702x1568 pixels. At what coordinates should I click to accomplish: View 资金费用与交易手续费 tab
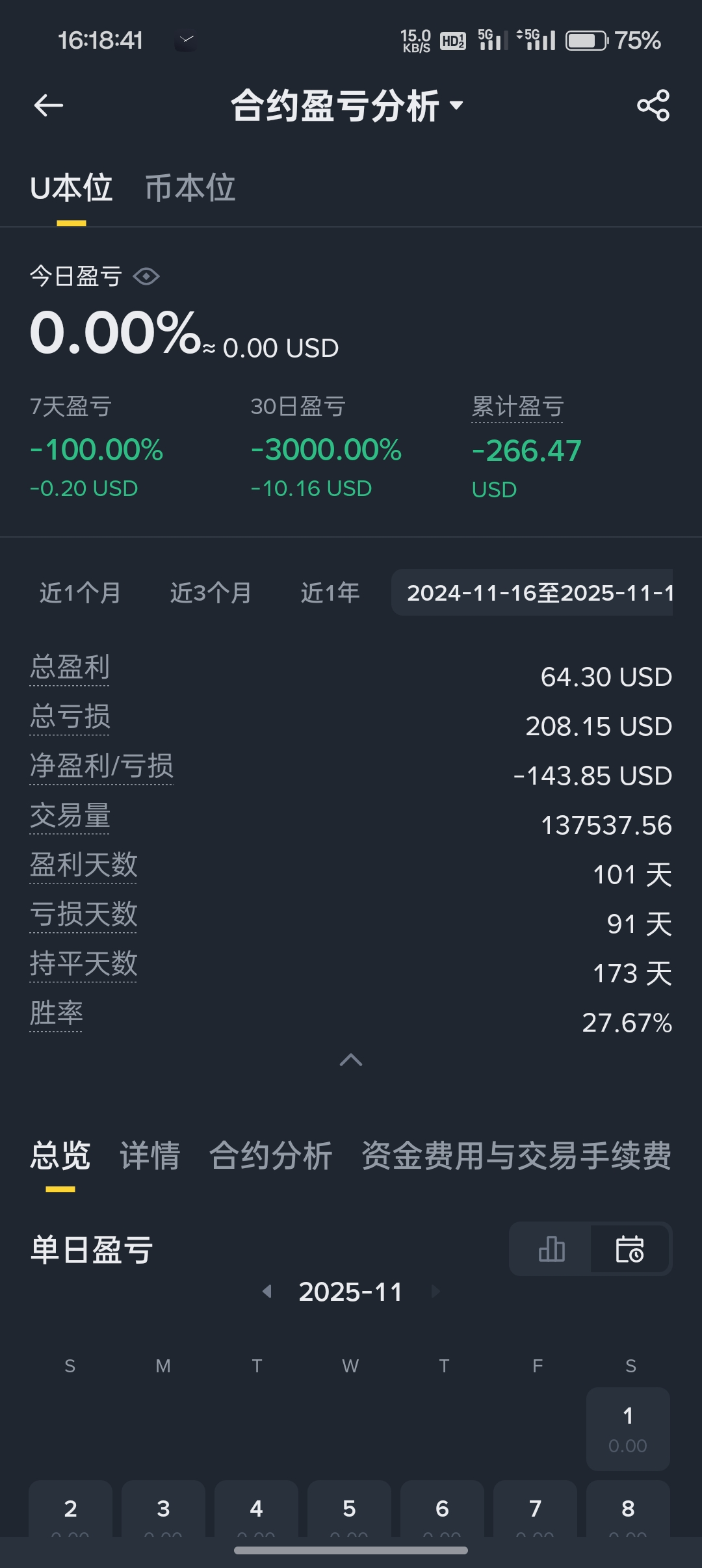click(516, 1156)
